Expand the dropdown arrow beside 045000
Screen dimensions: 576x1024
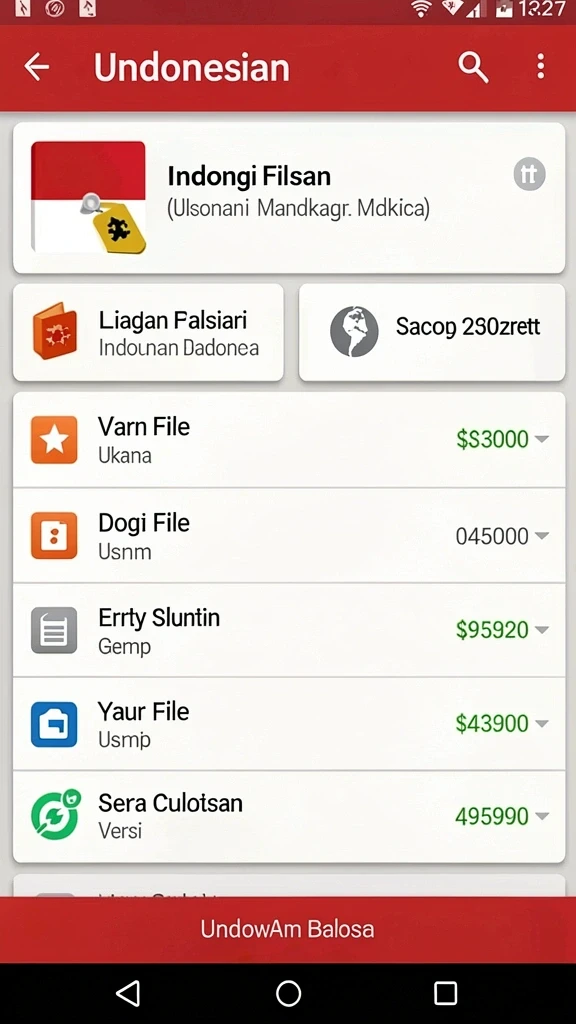click(541, 536)
